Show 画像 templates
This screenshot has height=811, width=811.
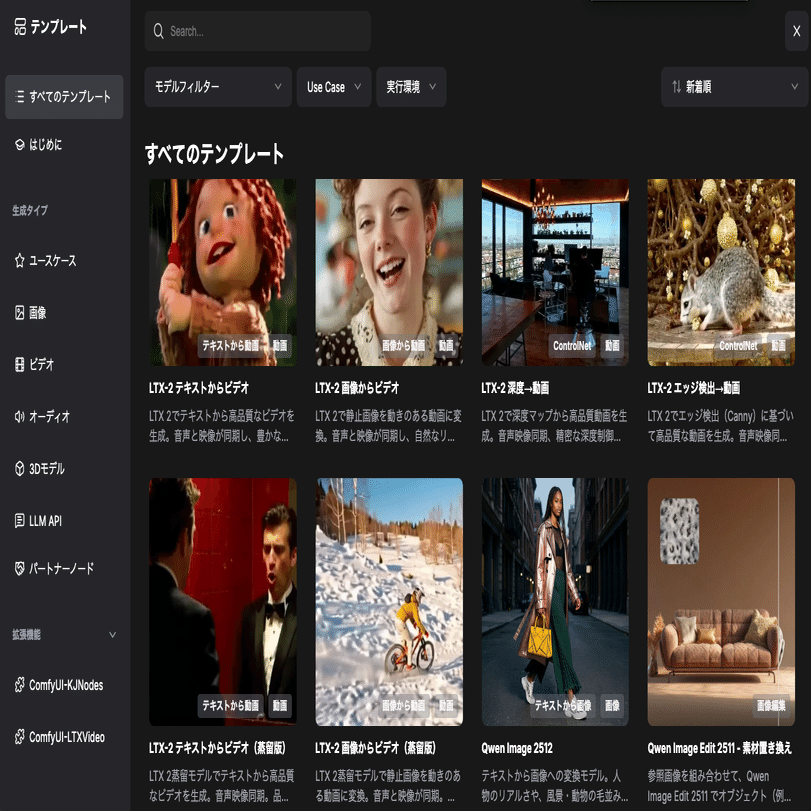click(x=38, y=313)
